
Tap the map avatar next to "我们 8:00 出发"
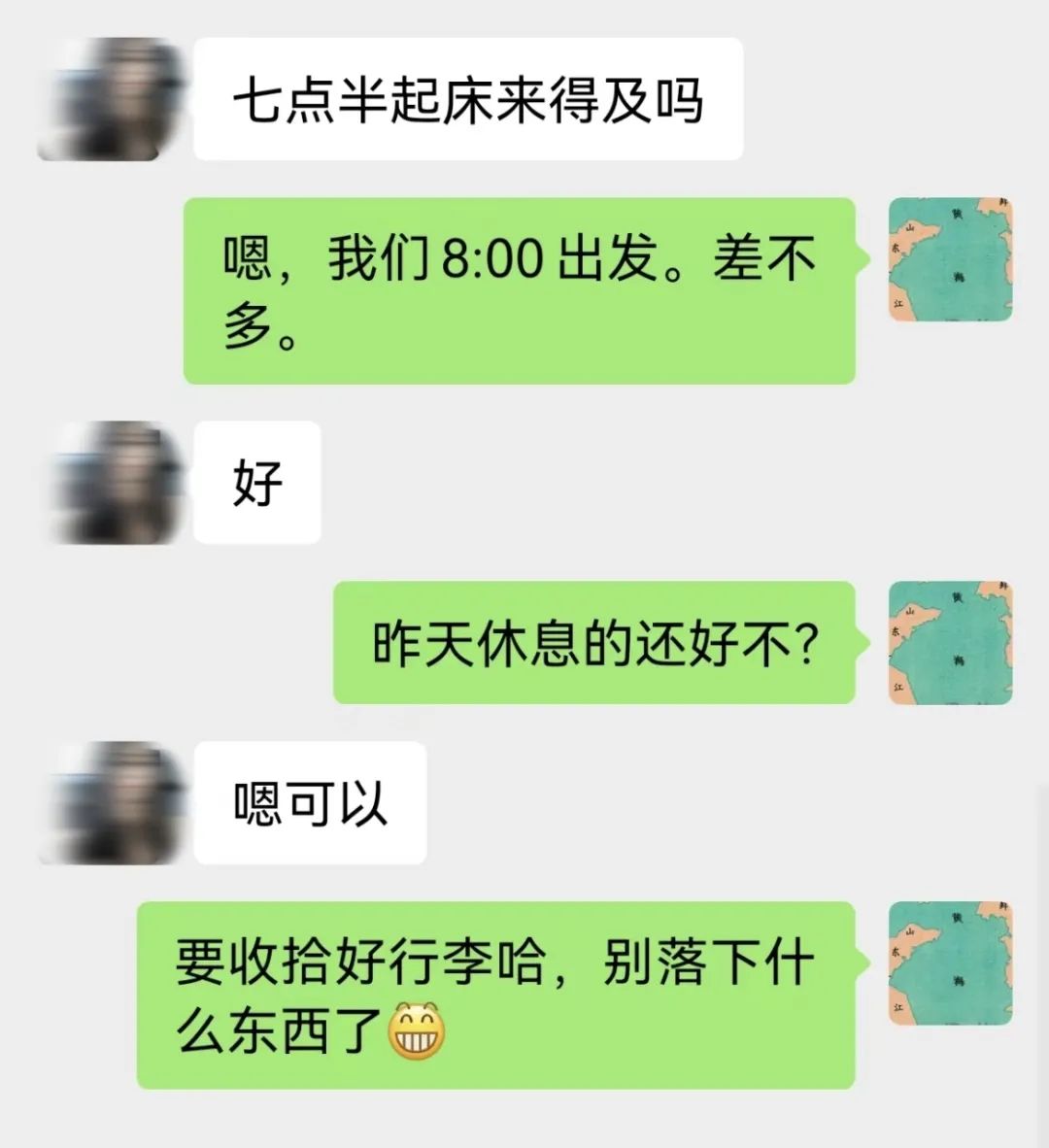point(950,259)
